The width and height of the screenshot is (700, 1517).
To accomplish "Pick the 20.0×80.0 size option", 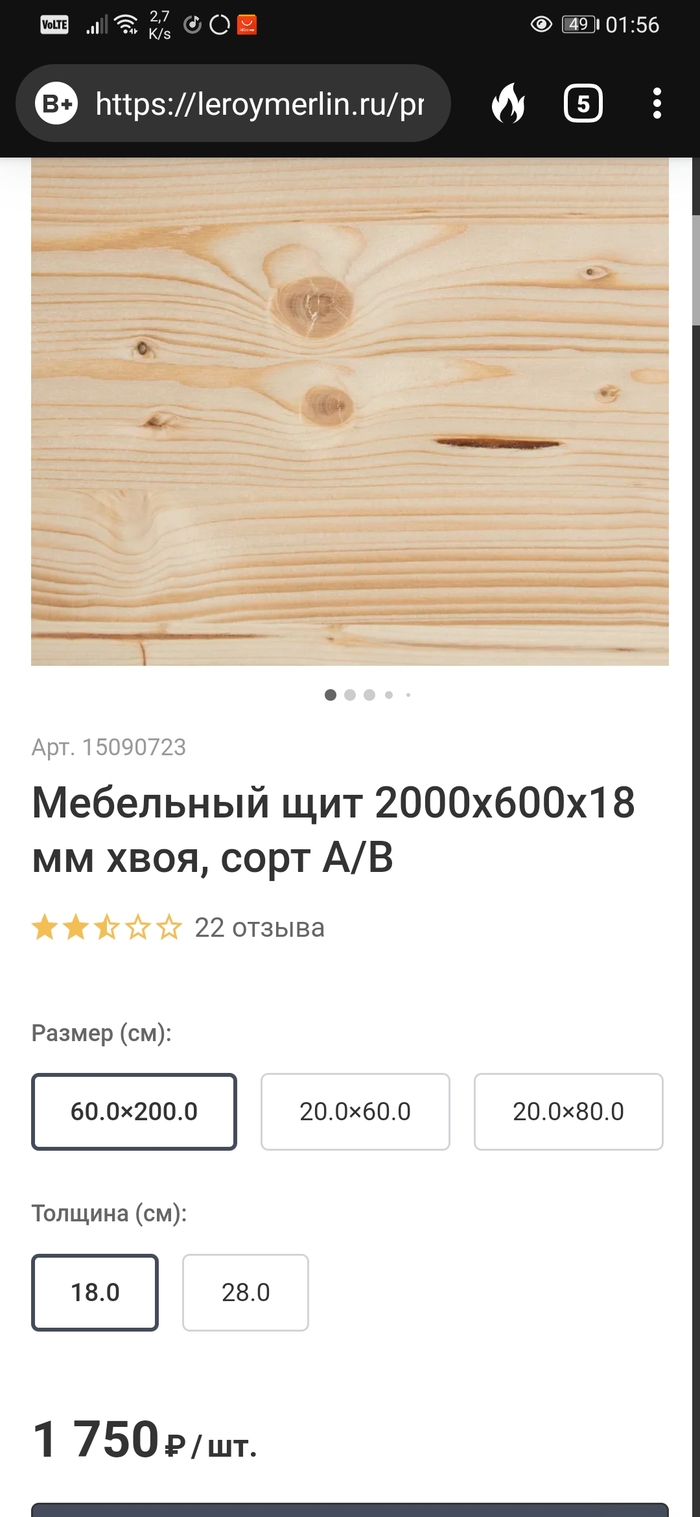I will click(x=568, y=1111).
